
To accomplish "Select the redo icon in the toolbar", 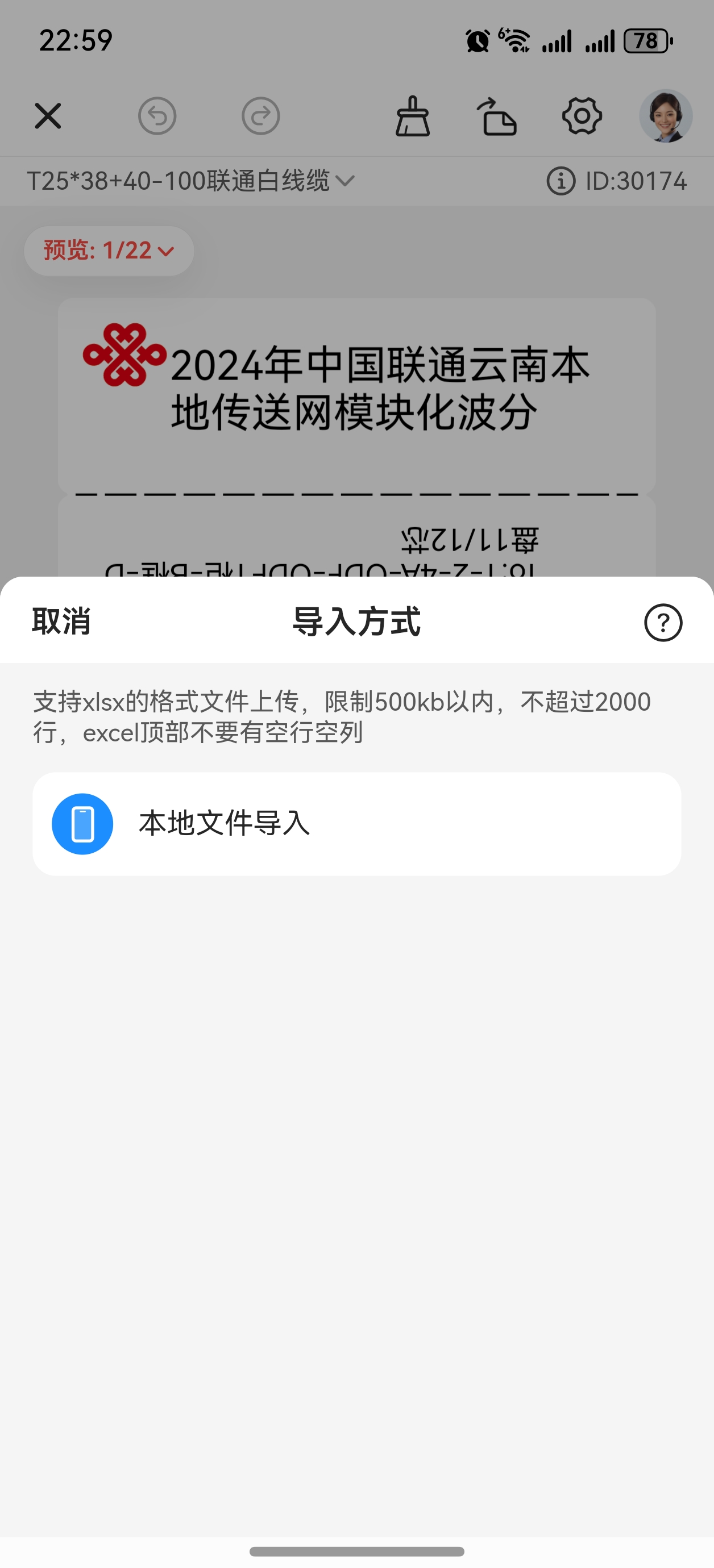I will (261, 116).
